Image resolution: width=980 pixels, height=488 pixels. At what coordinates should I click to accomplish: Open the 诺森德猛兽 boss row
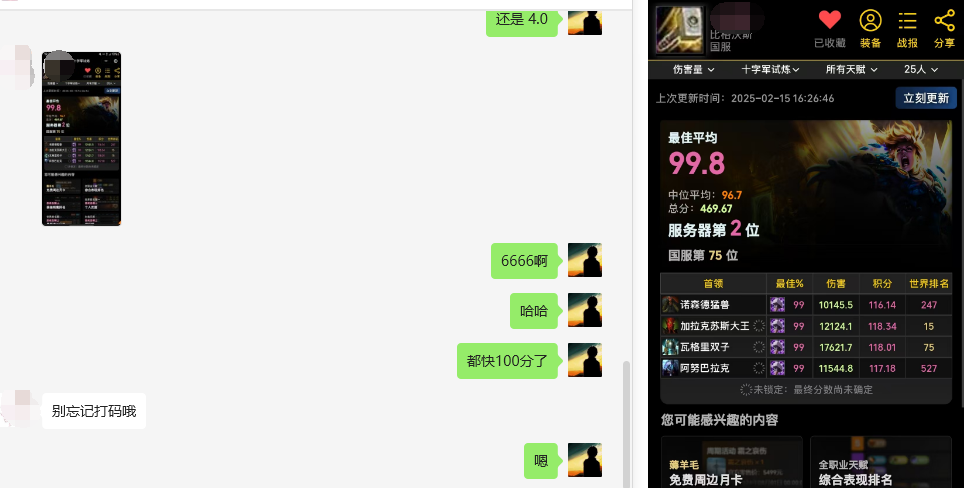tap(805, 304)
